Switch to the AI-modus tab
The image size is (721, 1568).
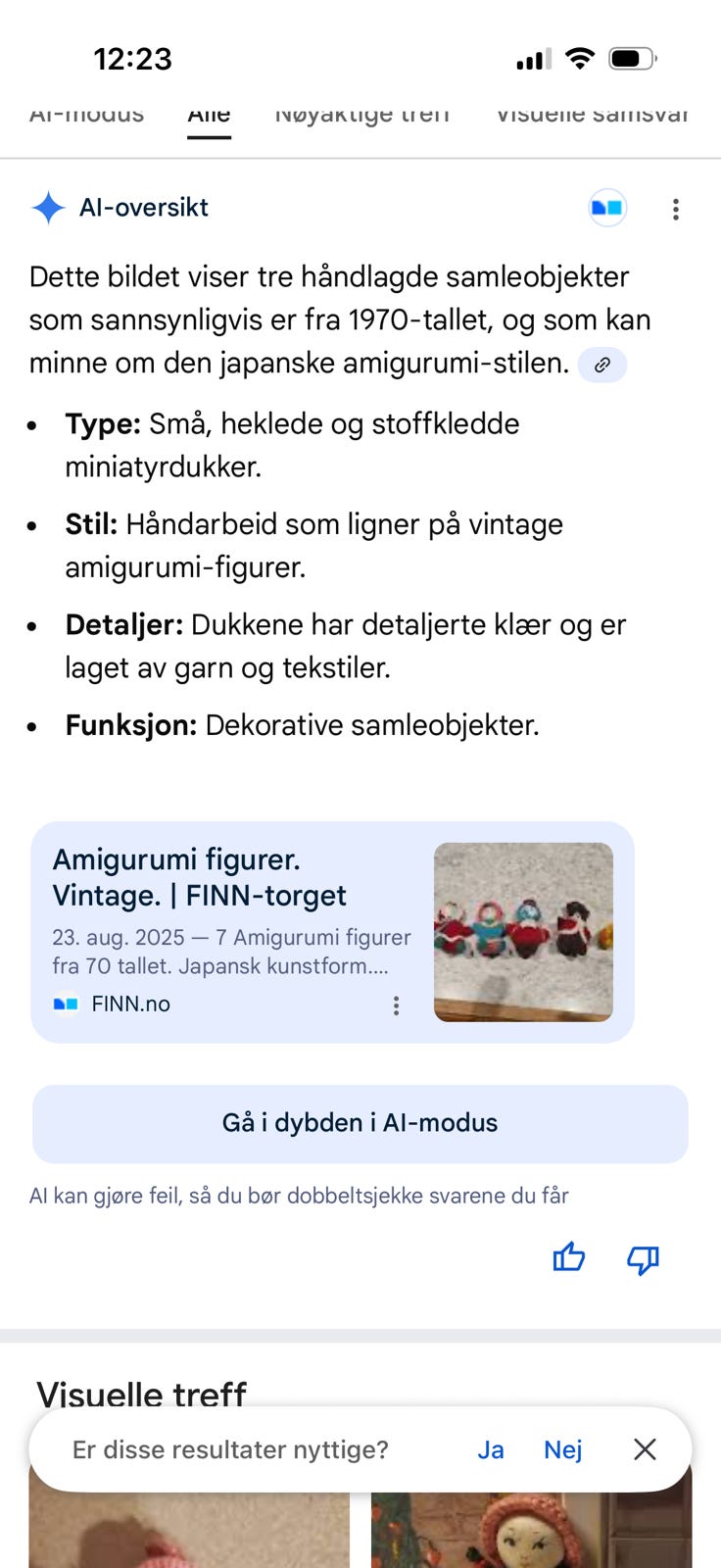point(86,114)
